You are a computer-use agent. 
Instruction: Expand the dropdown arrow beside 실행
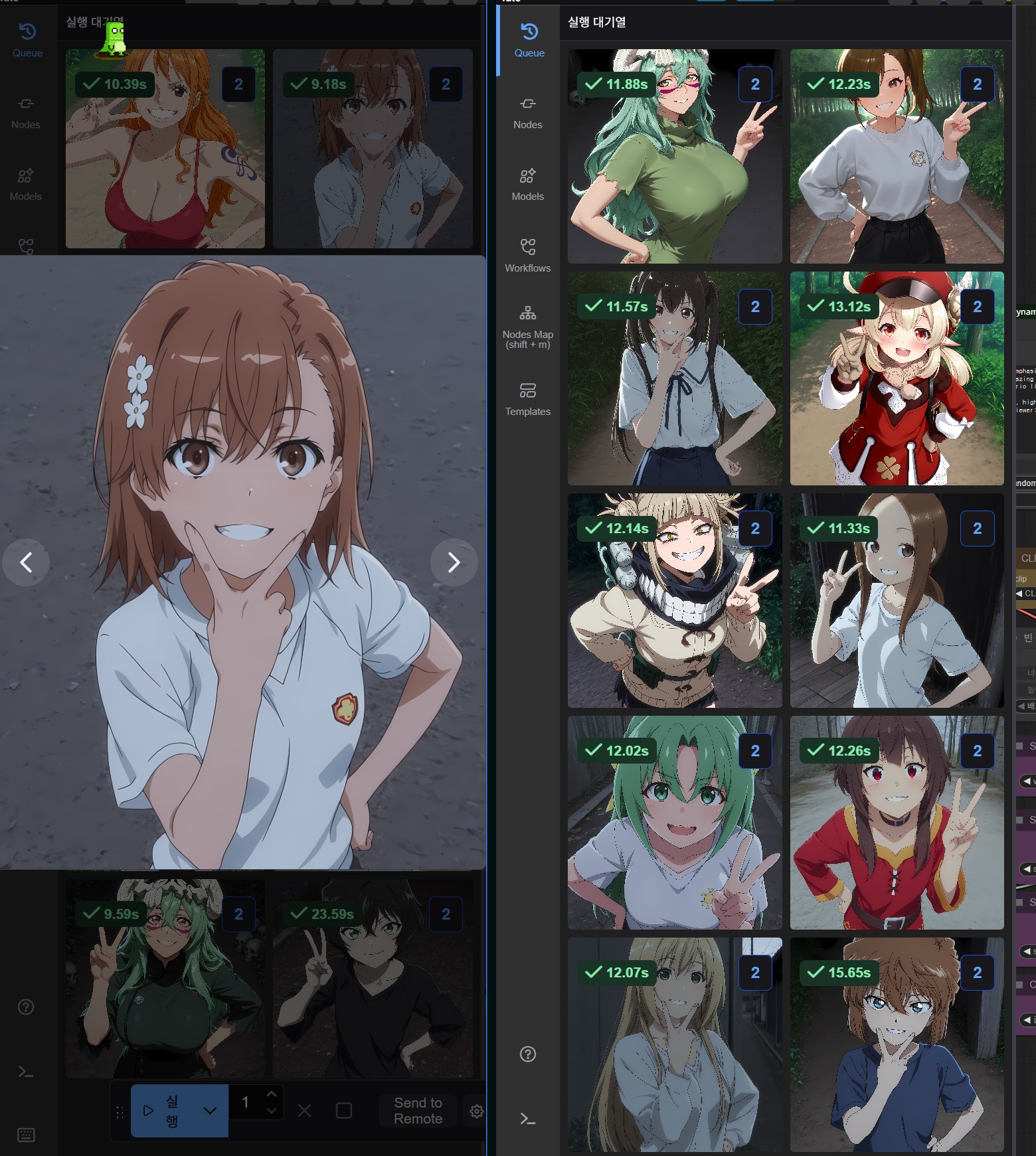(x=210, y=1110)
